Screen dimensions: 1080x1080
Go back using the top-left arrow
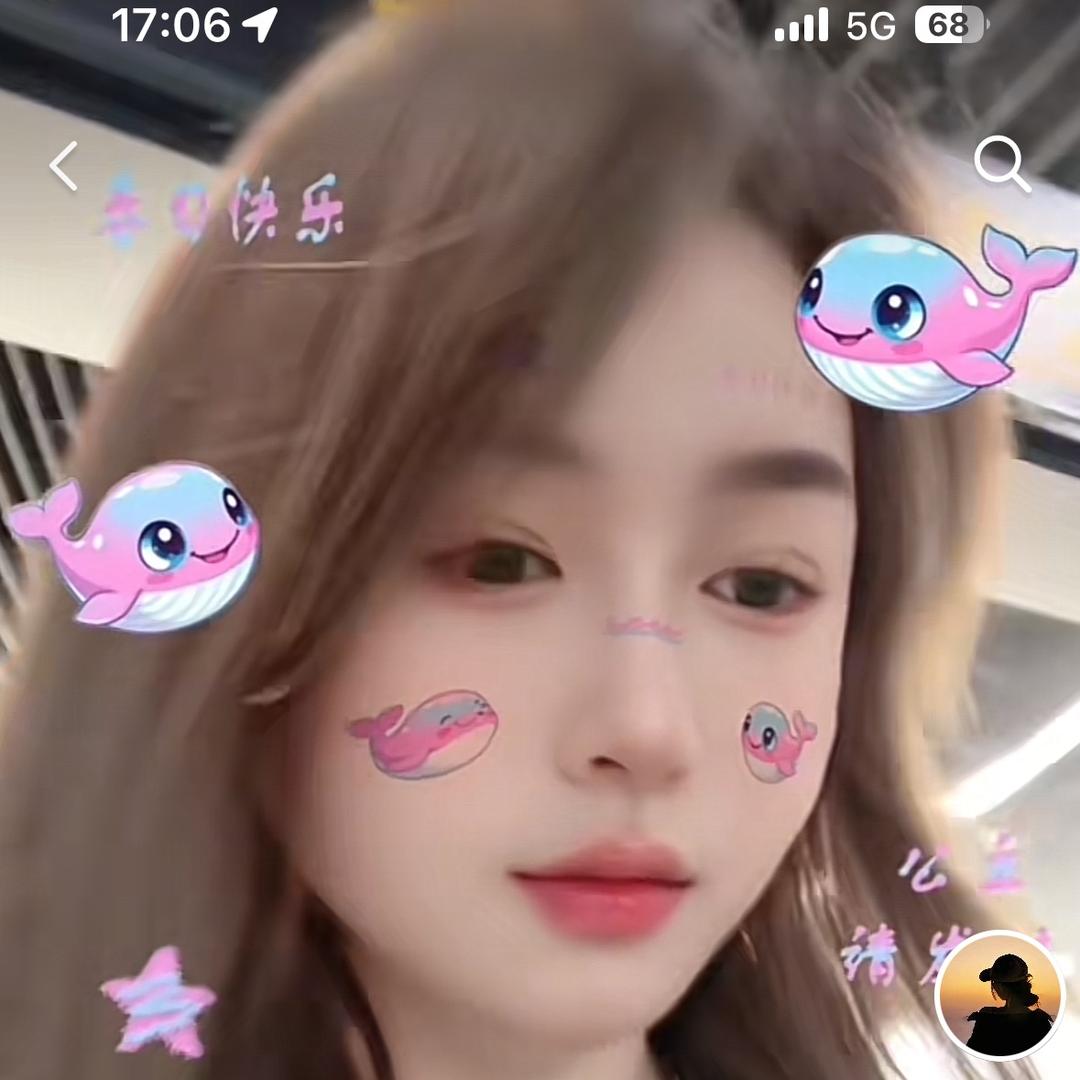click(x=64, y=166)
